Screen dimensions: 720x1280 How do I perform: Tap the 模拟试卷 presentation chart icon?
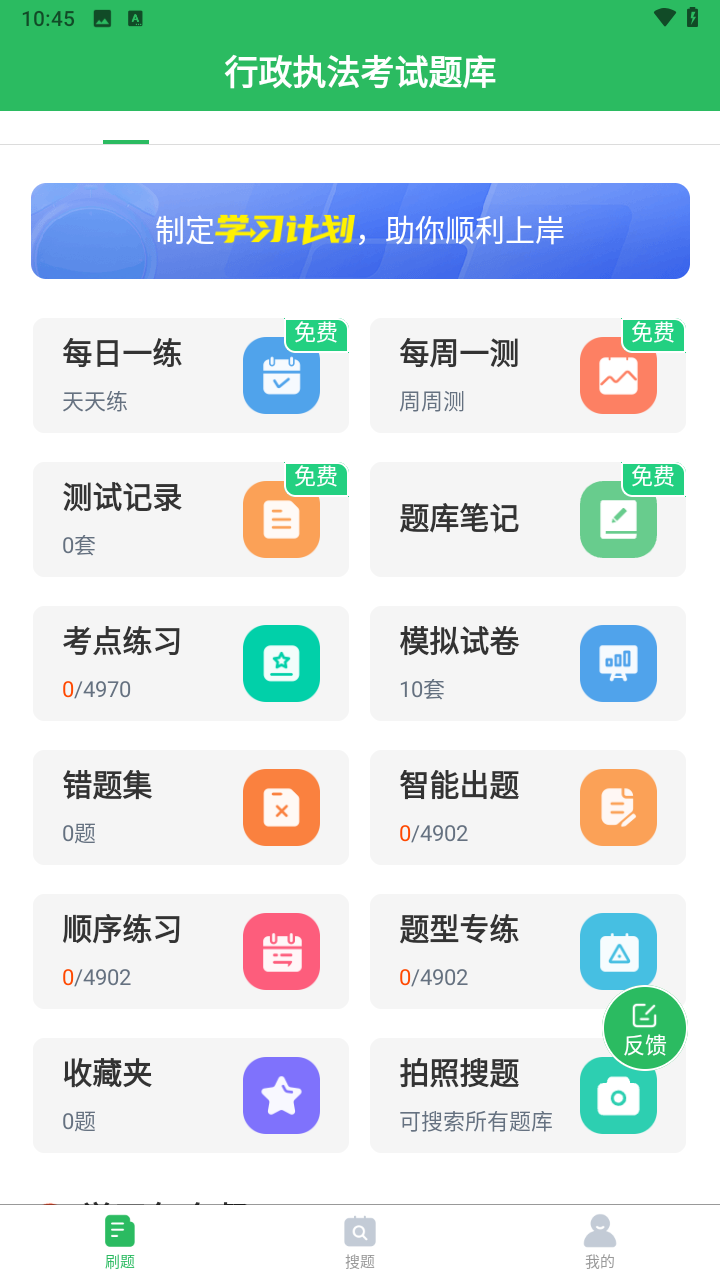(618, 663)
